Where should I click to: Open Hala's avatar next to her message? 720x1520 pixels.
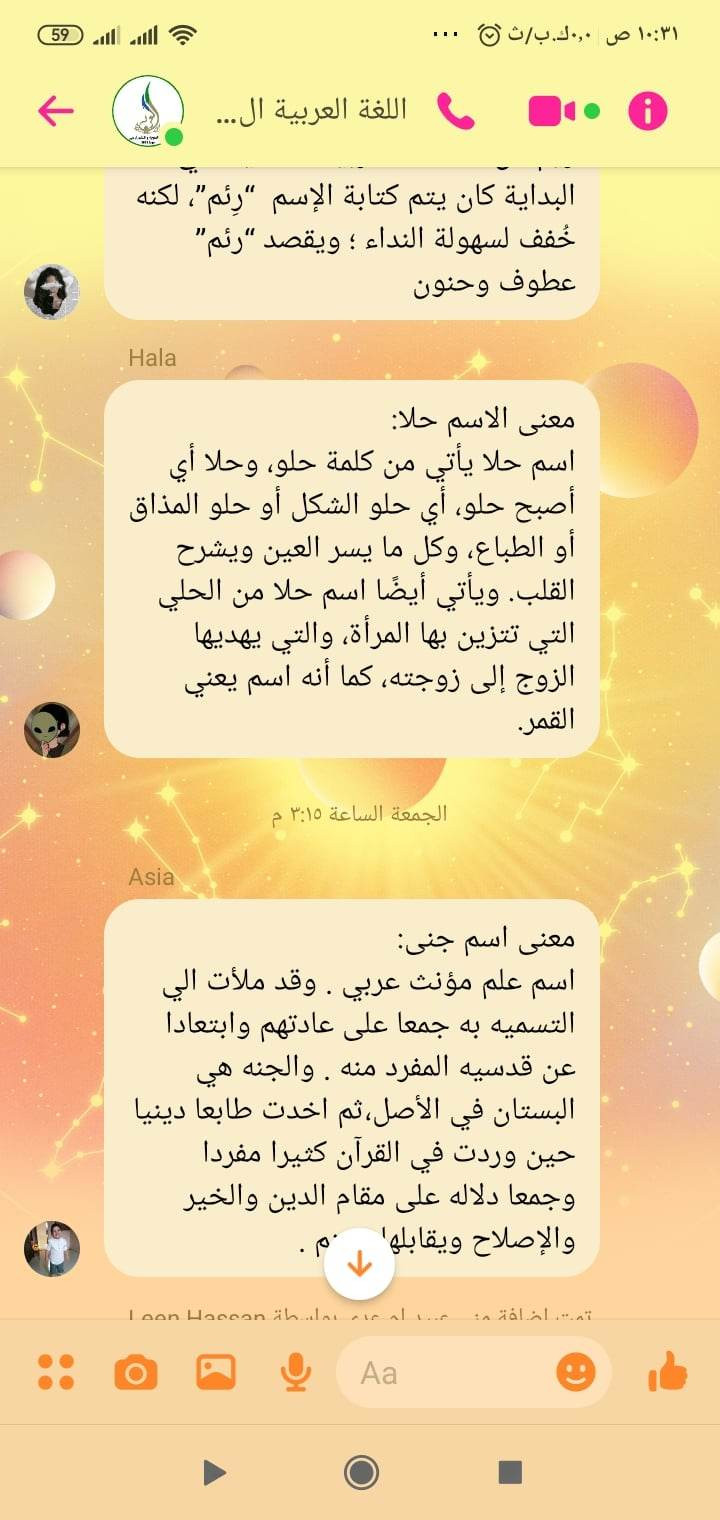pos(52,730)
